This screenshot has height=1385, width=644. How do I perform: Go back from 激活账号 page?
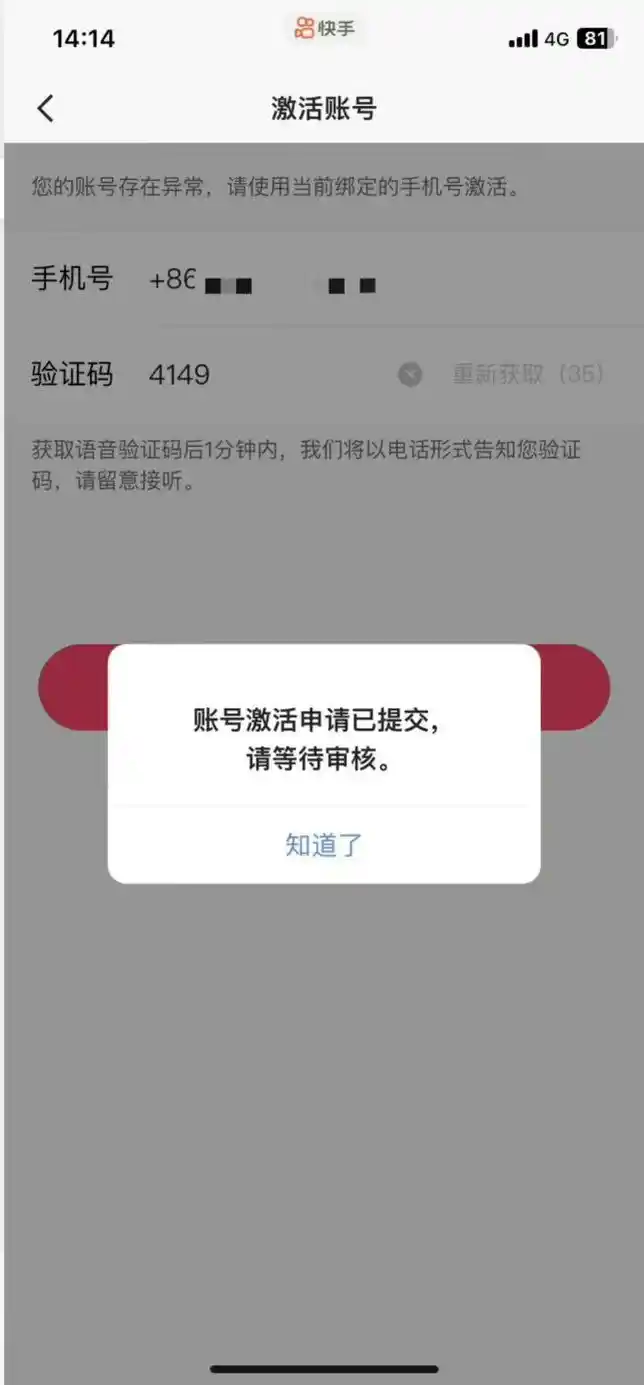pos(45,108)
